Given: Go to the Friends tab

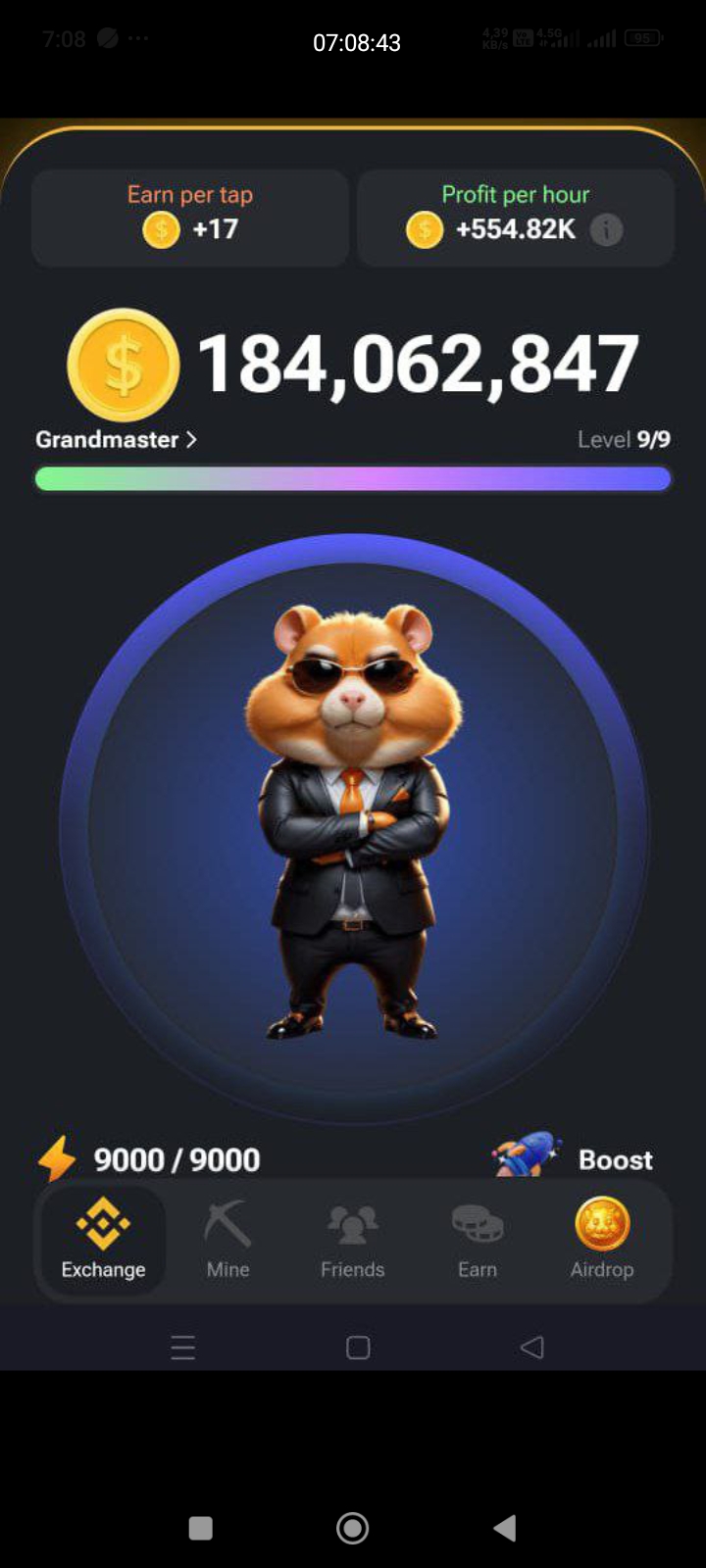Looking at the screenshot, I should (352, 1241).
